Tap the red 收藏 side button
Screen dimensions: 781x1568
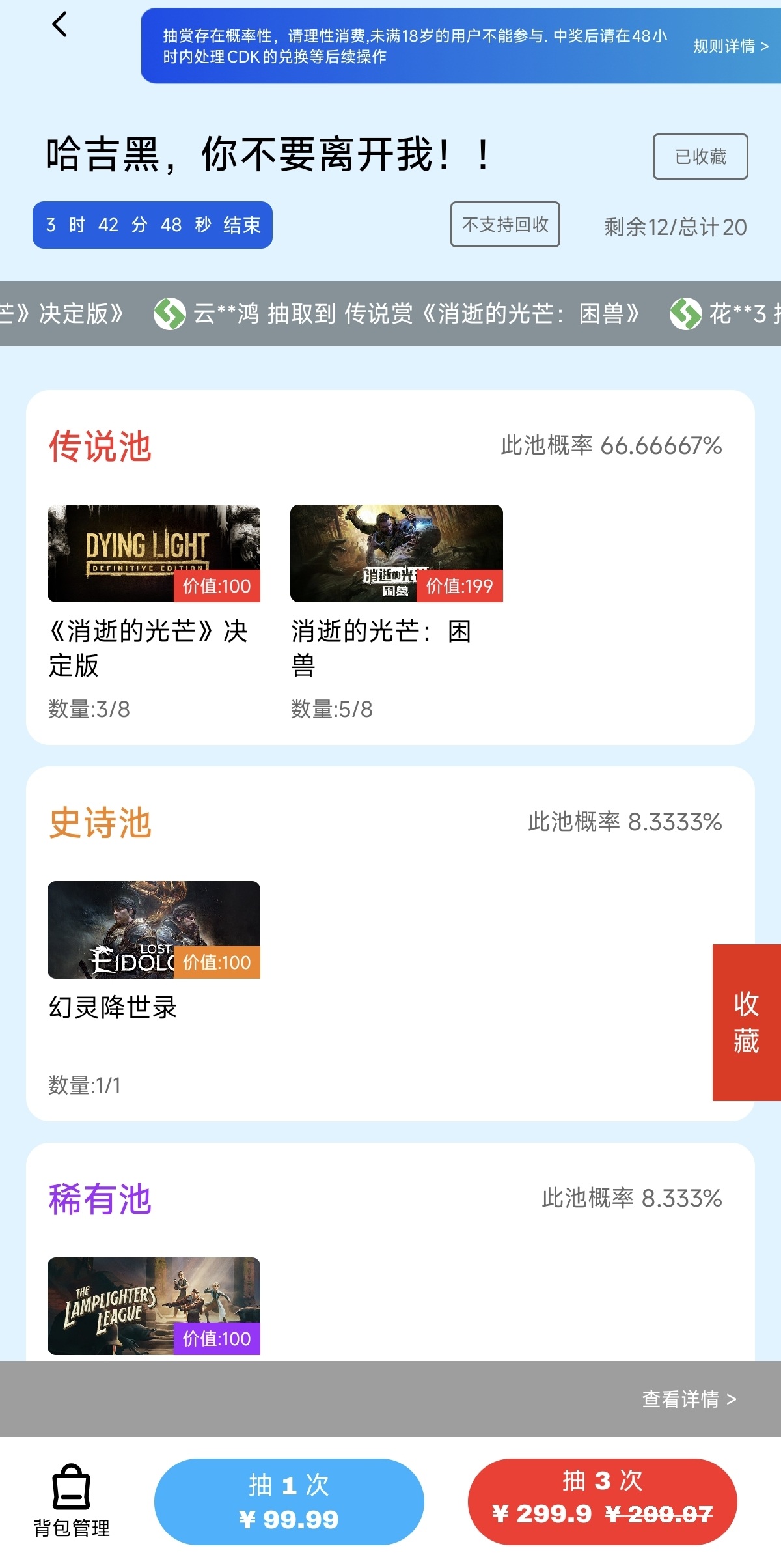(746, 1022)
